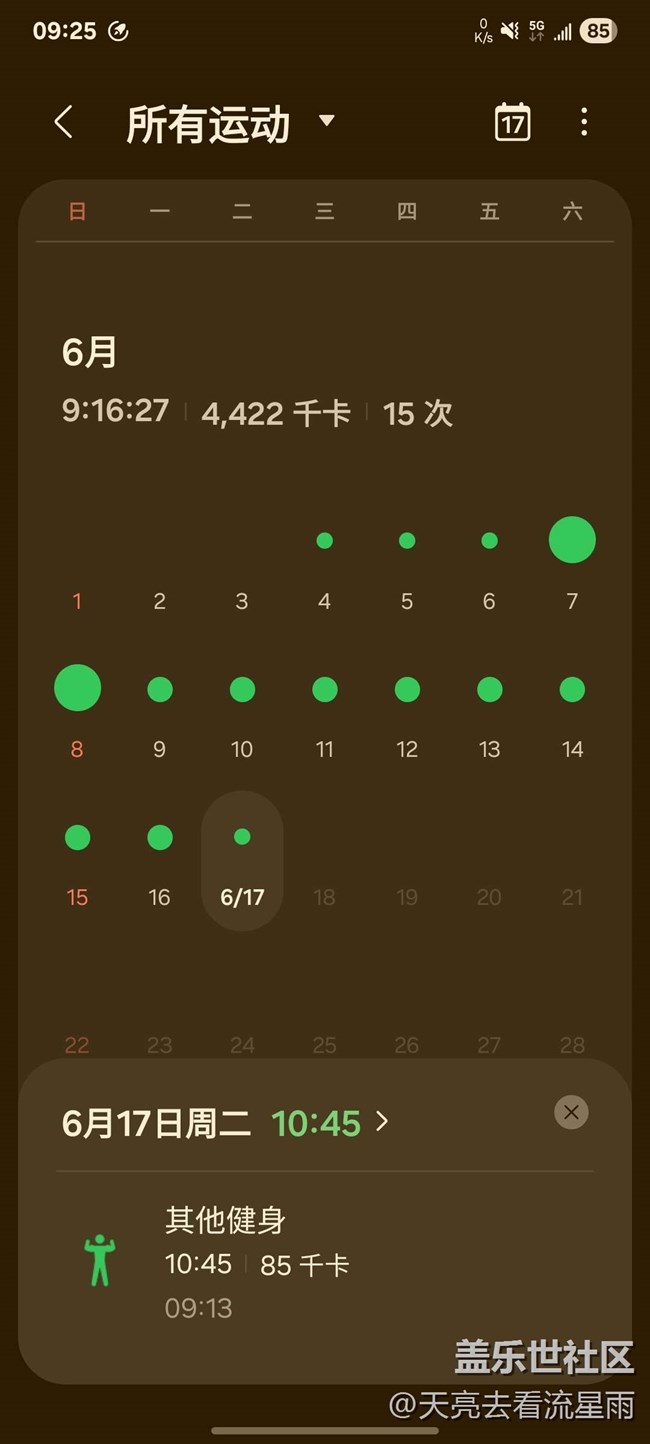The width and height of the screenshot is (650, 1444).
Task: Go back using the top-left arrow
Action: 64,123
